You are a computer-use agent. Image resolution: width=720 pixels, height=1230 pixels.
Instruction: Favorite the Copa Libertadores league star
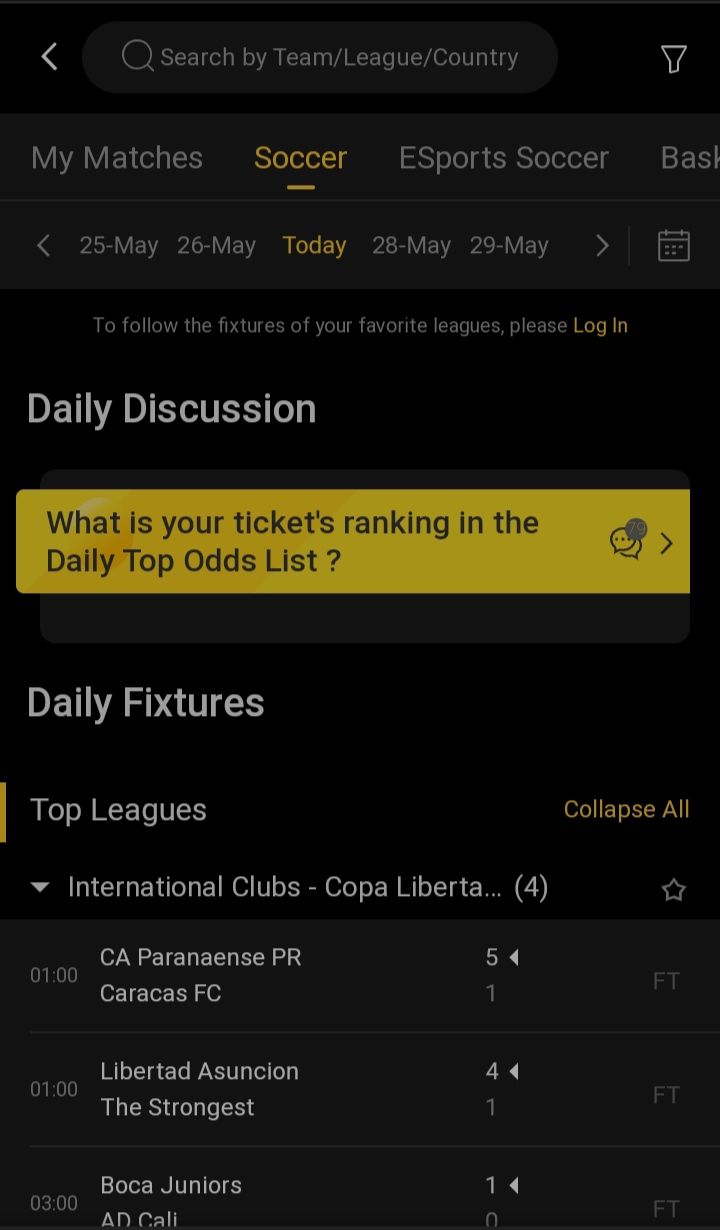673,890
